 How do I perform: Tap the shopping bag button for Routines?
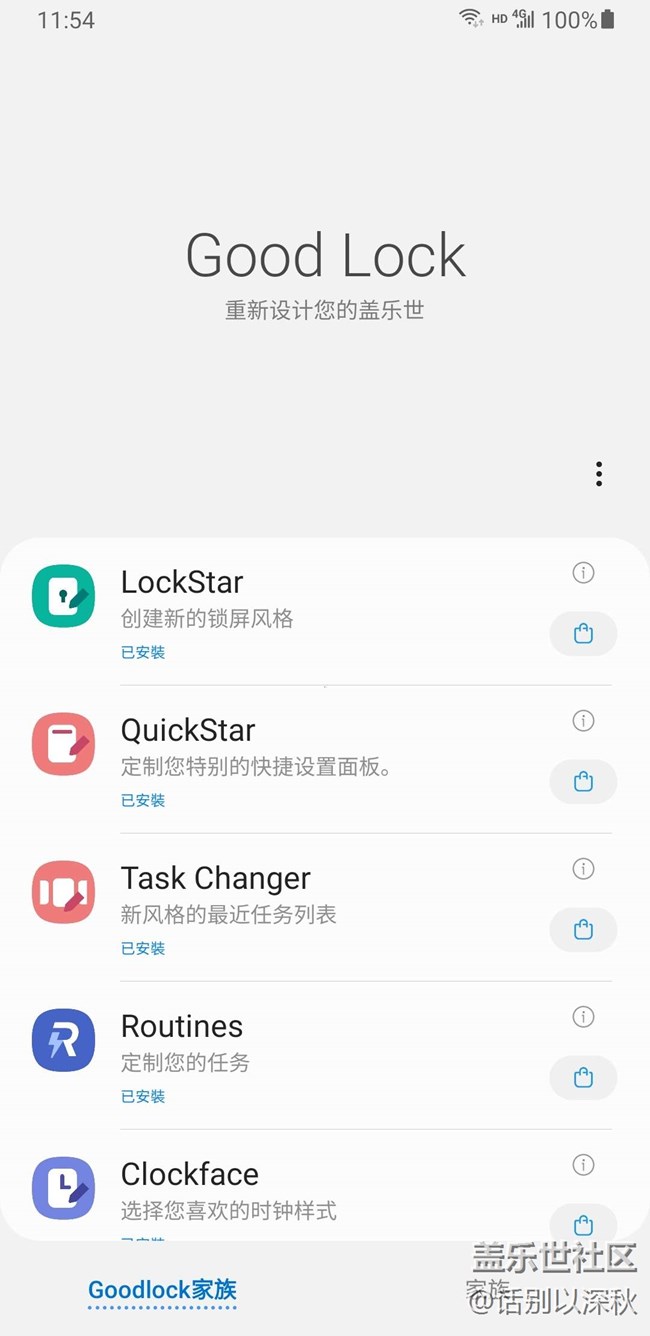583,1078
